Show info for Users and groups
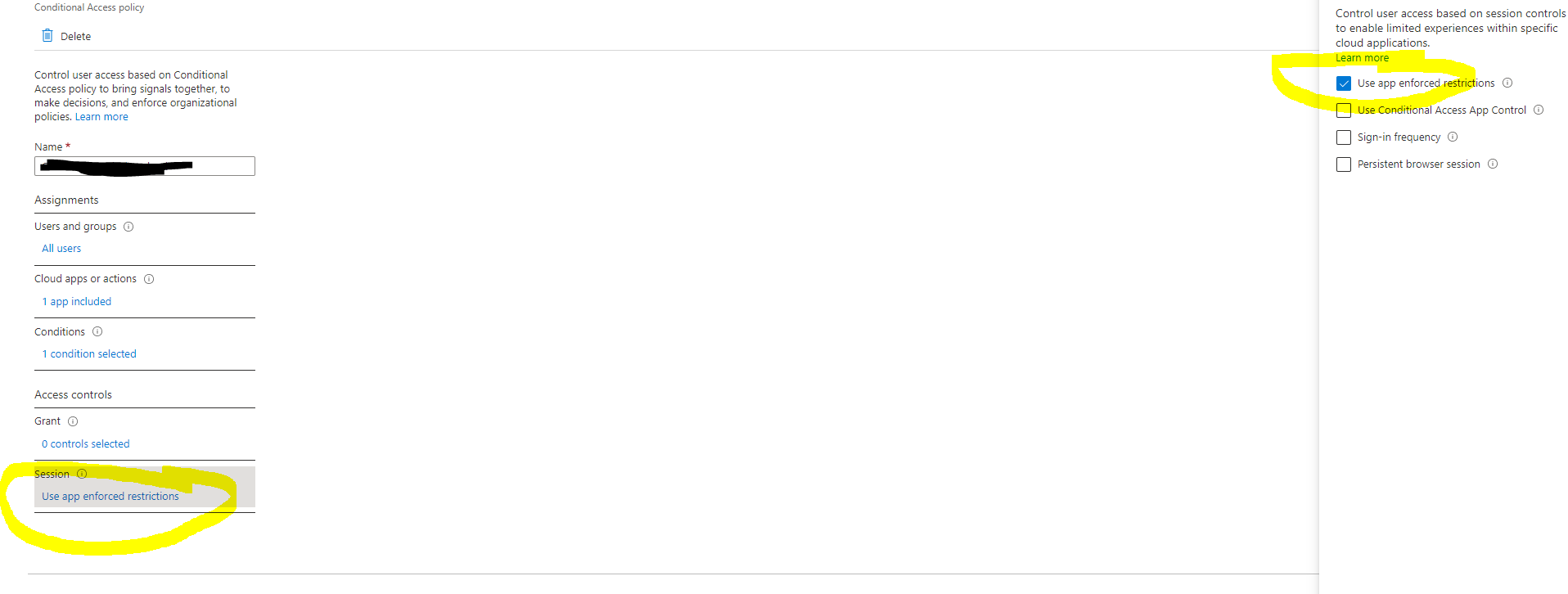This screenshot has height=594, width=1568. [128, 227]
